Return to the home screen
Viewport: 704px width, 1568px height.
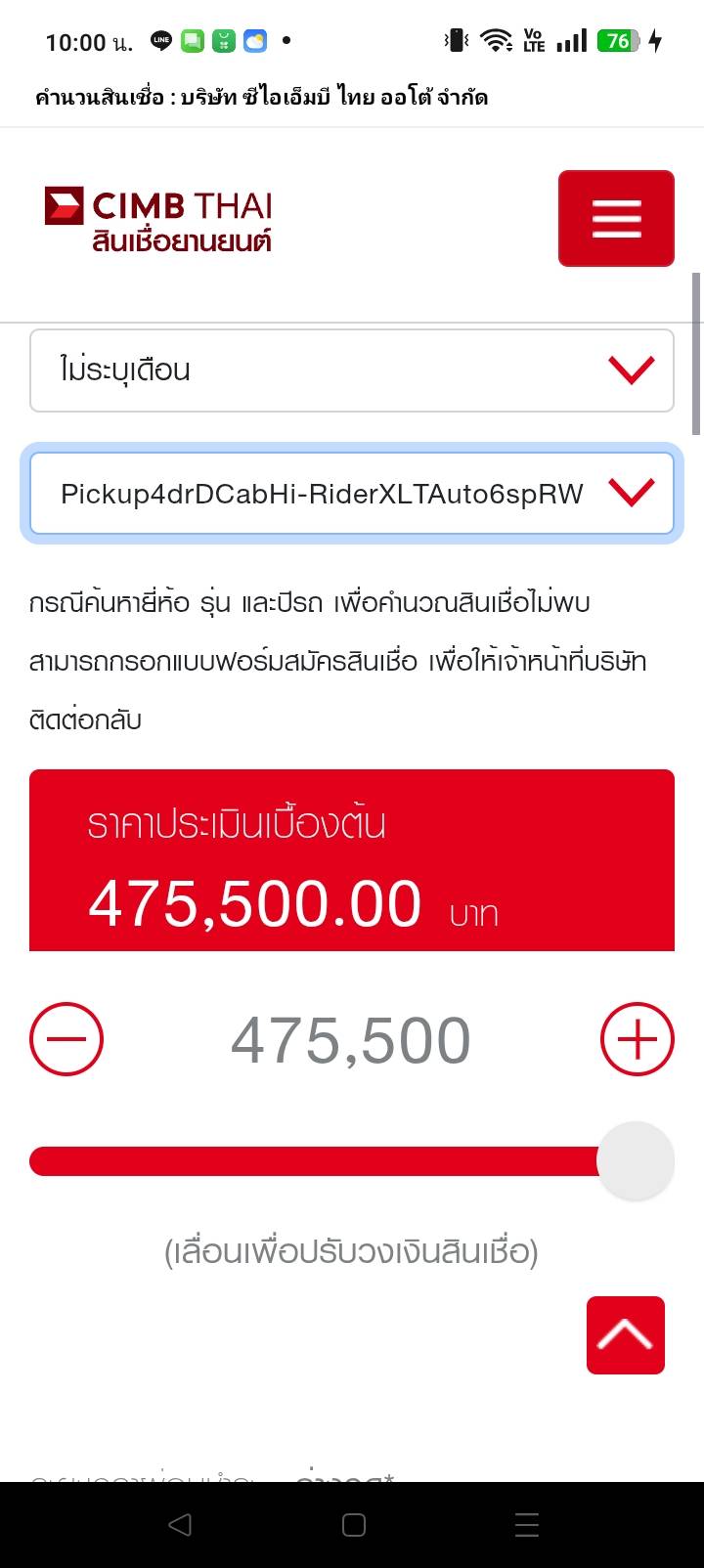coord(353,1525)
